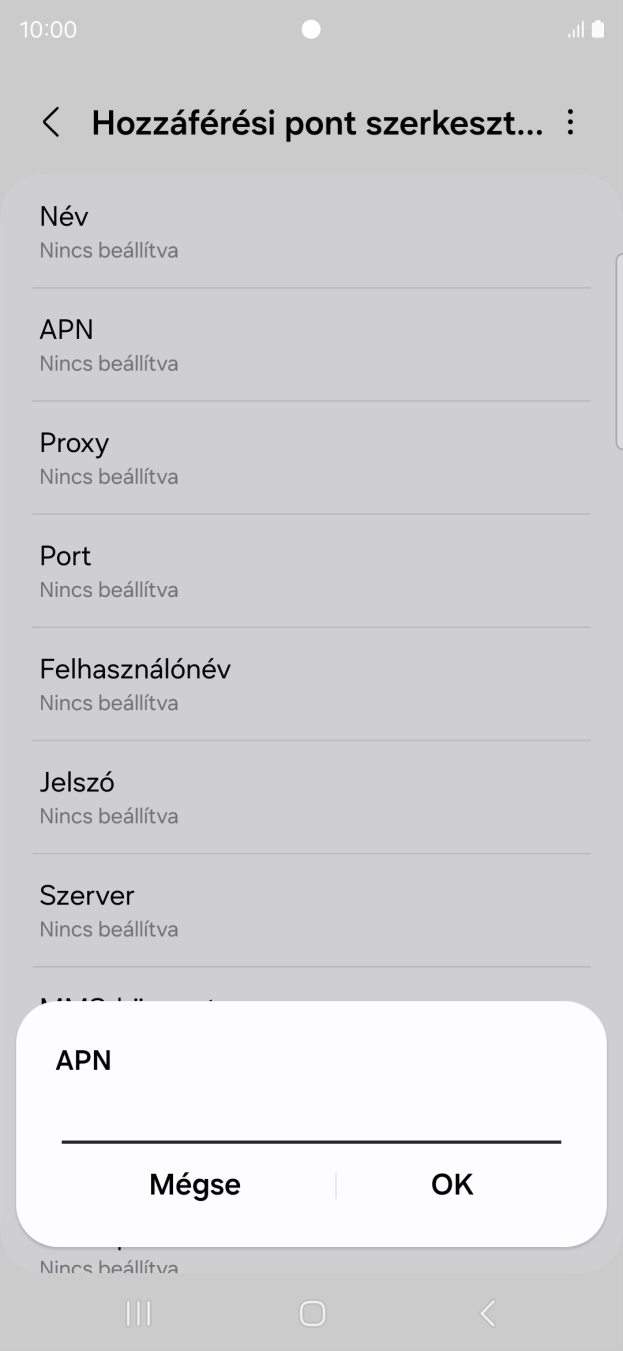Open the Jelszó setting row
623x1351 pixels.
(311, 797)
